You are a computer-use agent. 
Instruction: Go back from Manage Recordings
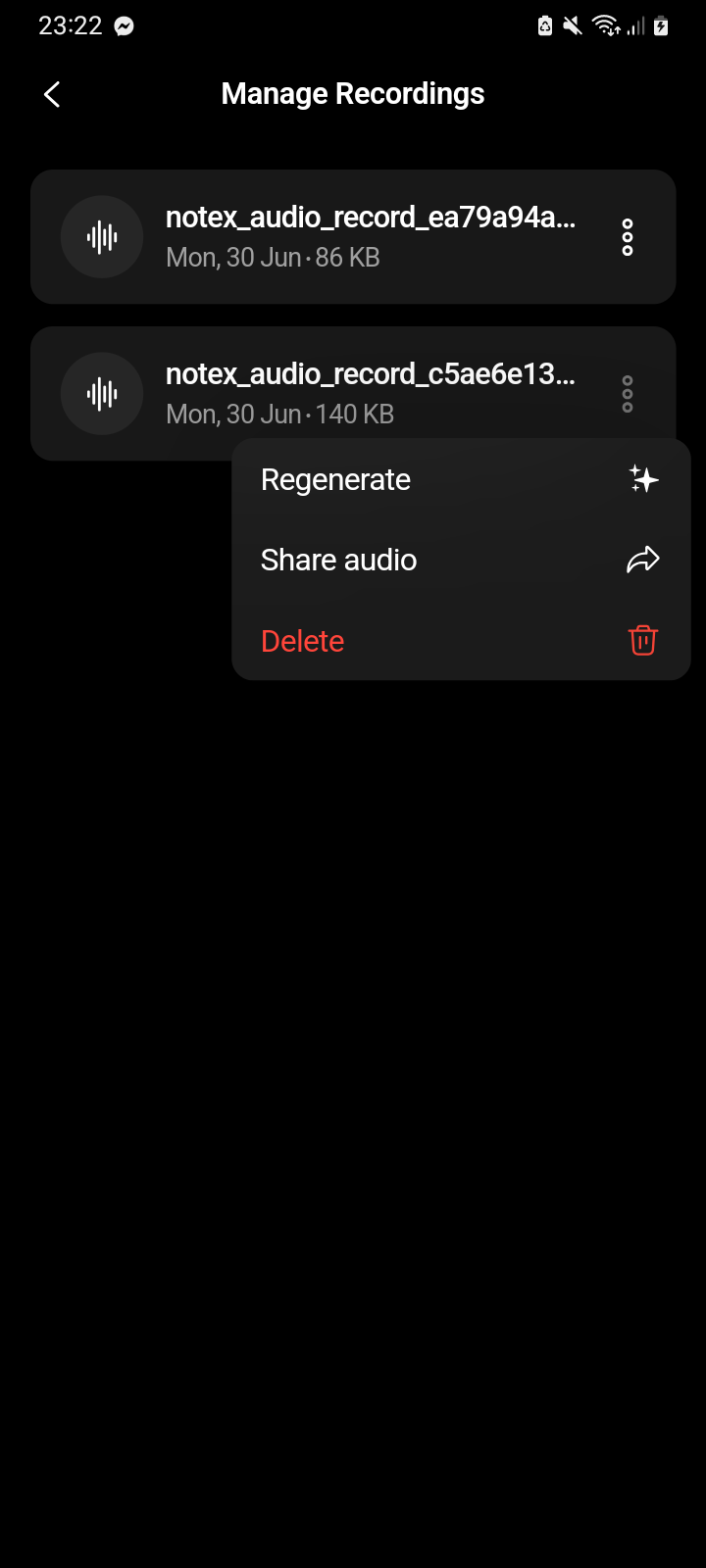[x=52, y=94]
